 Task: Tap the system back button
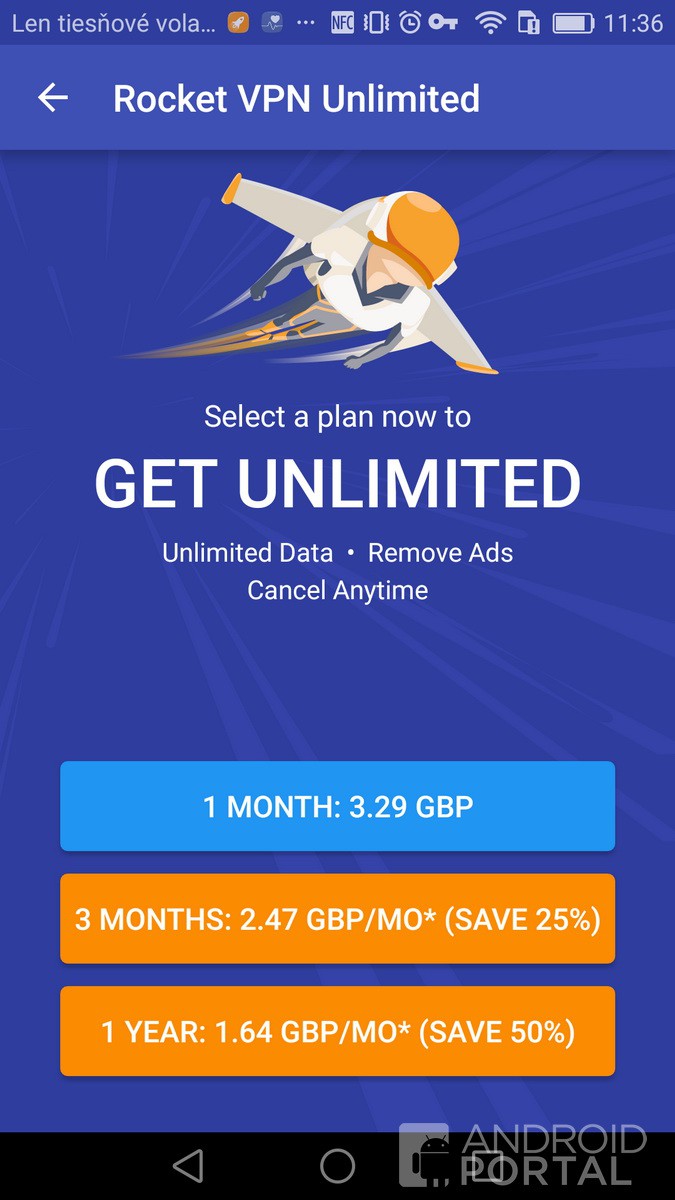187,1165
